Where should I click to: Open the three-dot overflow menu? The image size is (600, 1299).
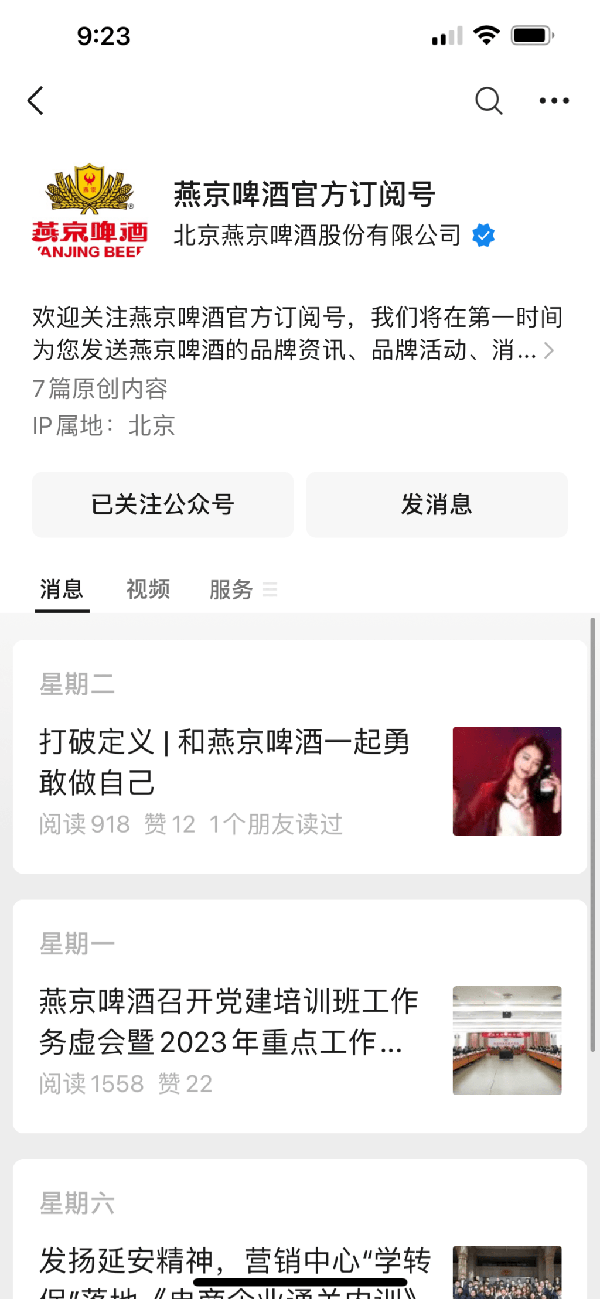point(554,100)
